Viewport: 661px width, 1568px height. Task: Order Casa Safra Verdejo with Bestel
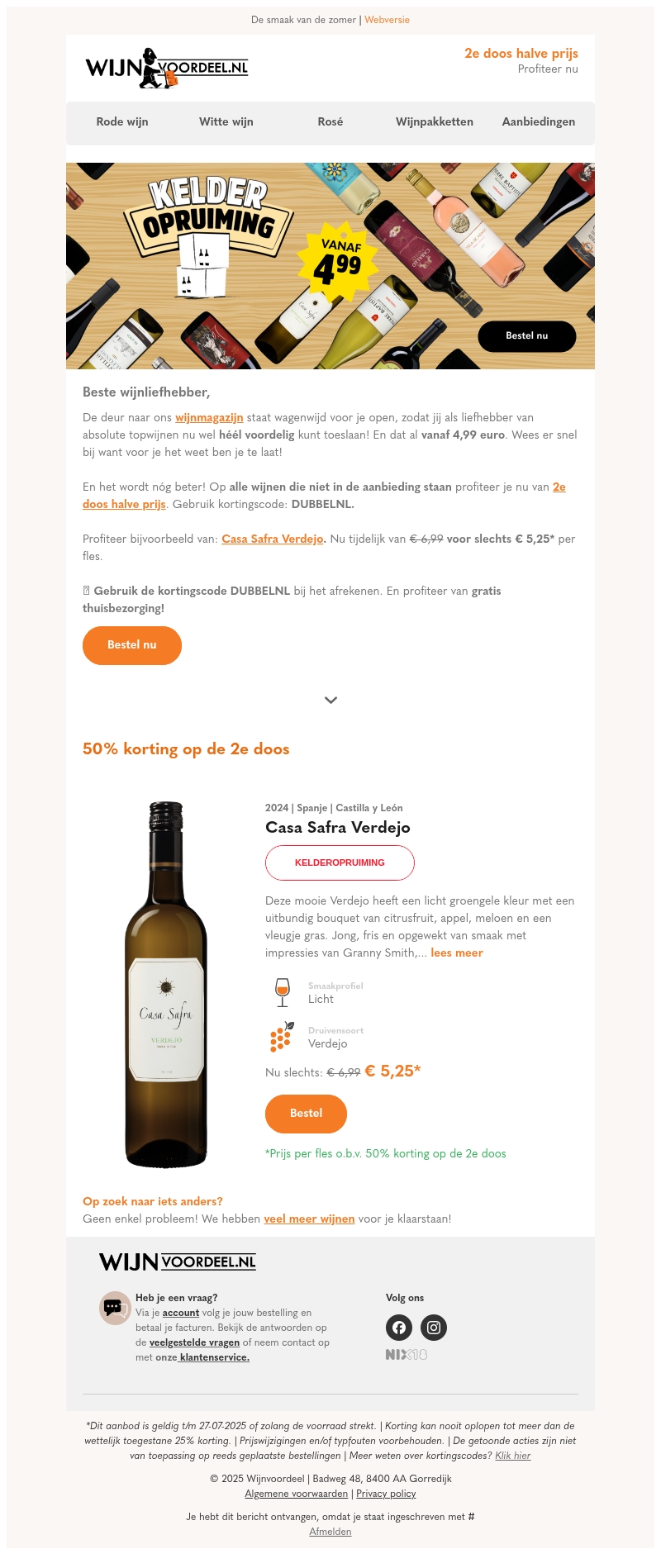click(306, 1113)
